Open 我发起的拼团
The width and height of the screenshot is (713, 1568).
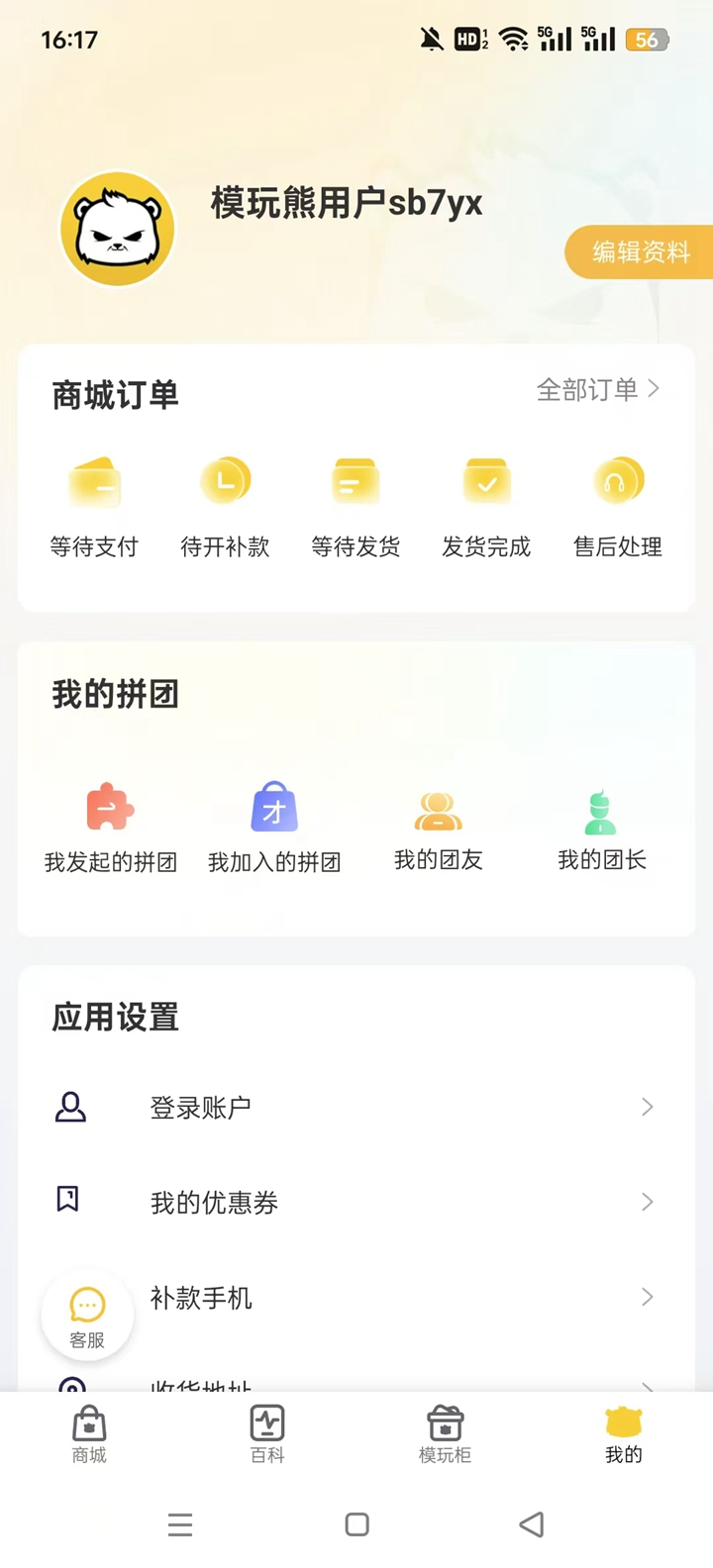click(111, 829)
